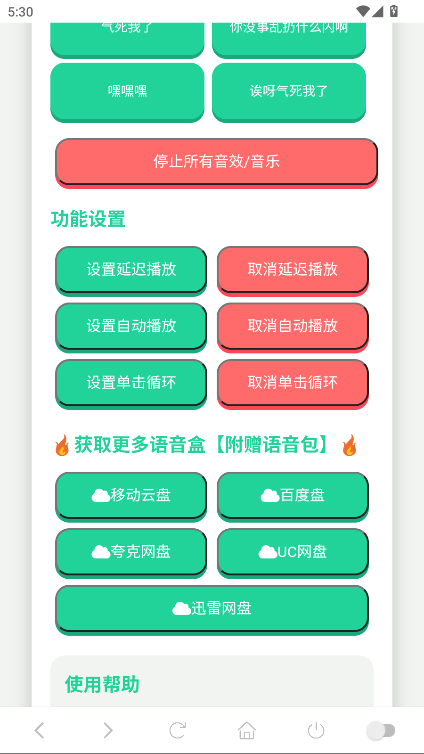The image size is (424, 754).
Task: Play the 诶呀气死我了 sound
Action: pyautogui.click(x=289, y=91)
